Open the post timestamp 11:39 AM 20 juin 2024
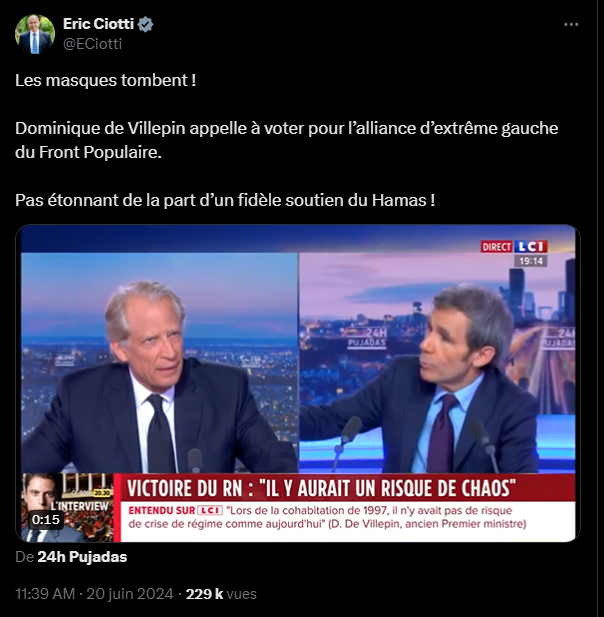Viewport: 604px width, 617px height. (x=95, y=593)
